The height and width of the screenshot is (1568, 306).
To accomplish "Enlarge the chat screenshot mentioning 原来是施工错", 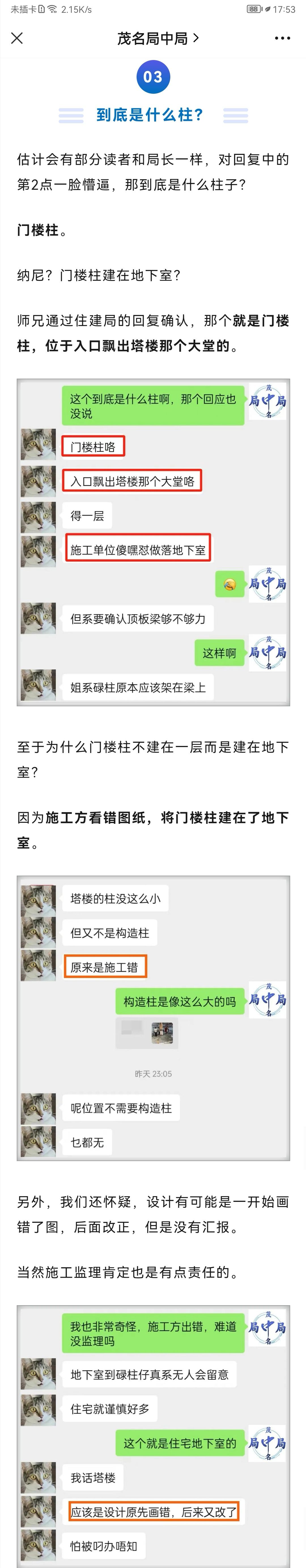I will [153, 1018].
